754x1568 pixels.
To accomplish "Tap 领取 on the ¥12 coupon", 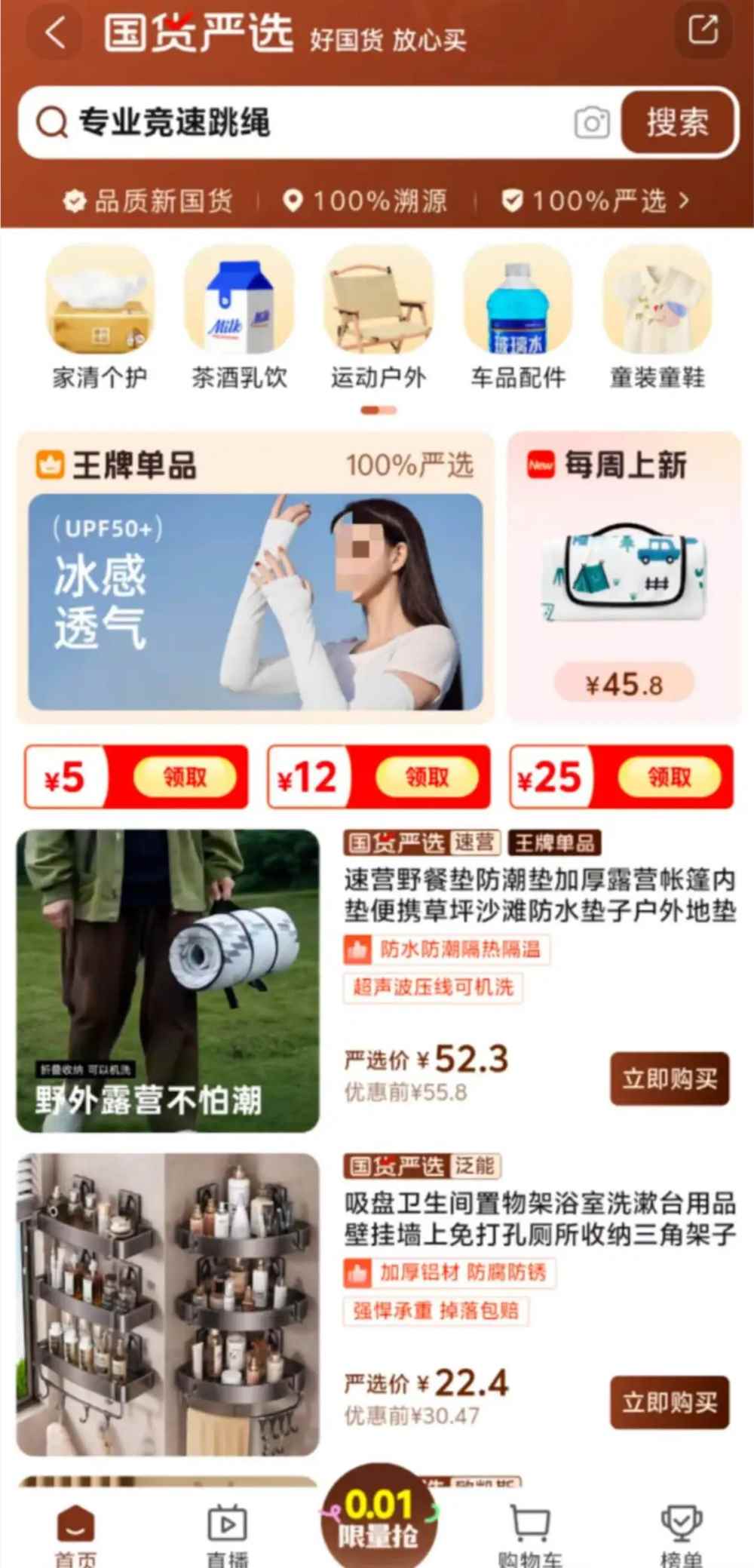I will [x=429, y=777].
